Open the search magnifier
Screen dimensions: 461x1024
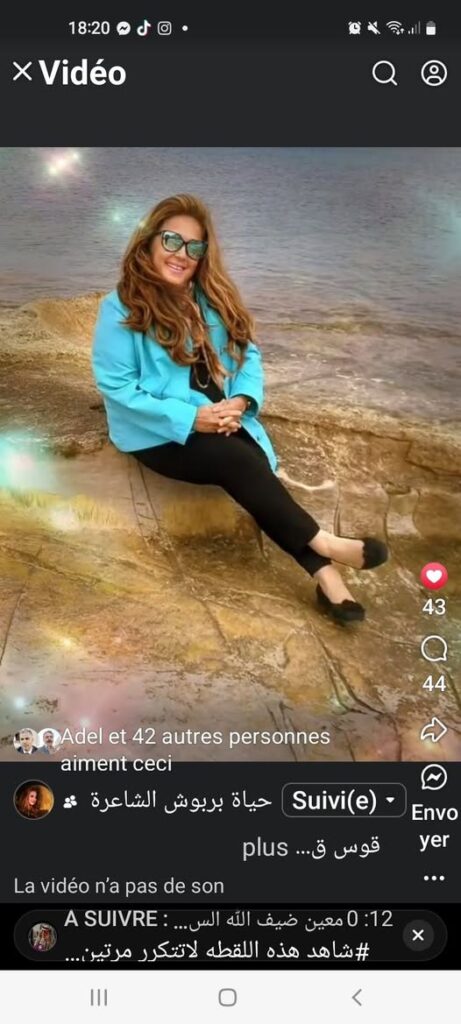tap(385, 73)
